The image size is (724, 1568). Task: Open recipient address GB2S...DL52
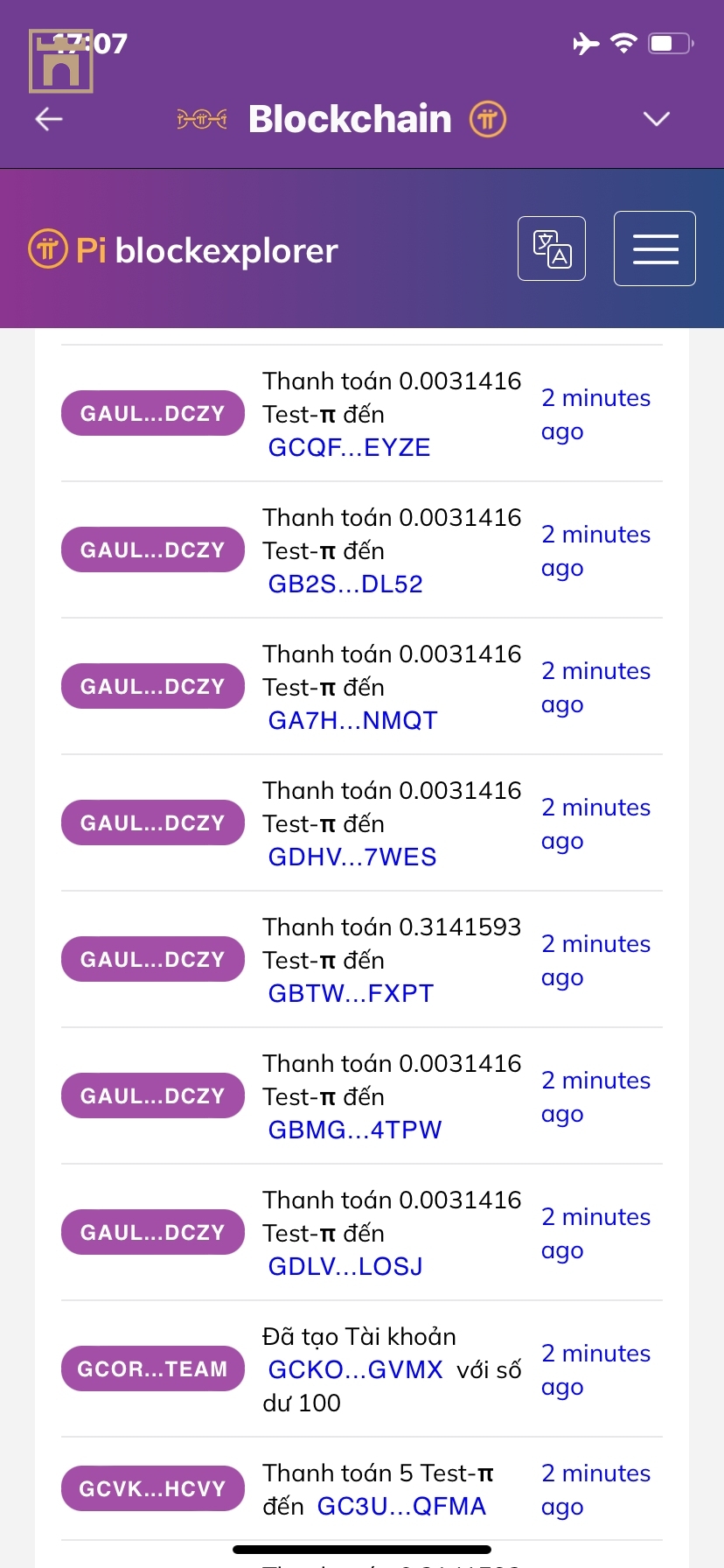point(345,584)
